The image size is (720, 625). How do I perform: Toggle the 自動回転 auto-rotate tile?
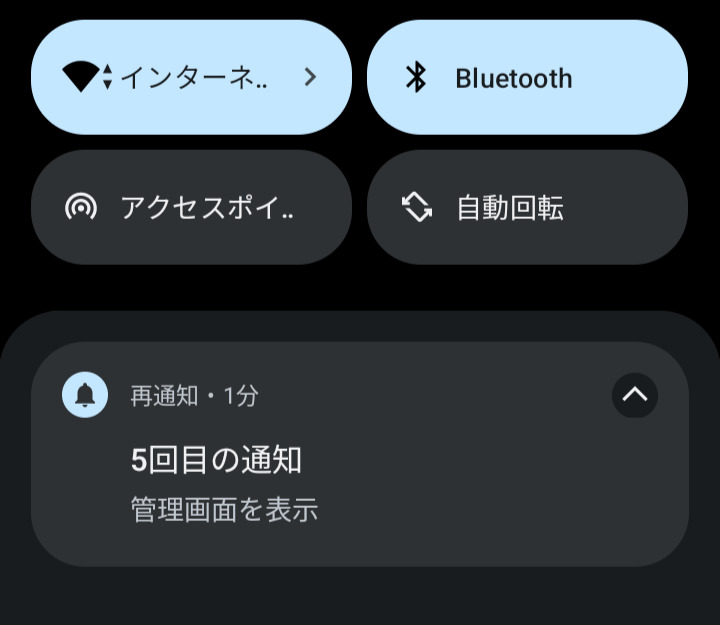pyautogui.click(x=527, y=207)
